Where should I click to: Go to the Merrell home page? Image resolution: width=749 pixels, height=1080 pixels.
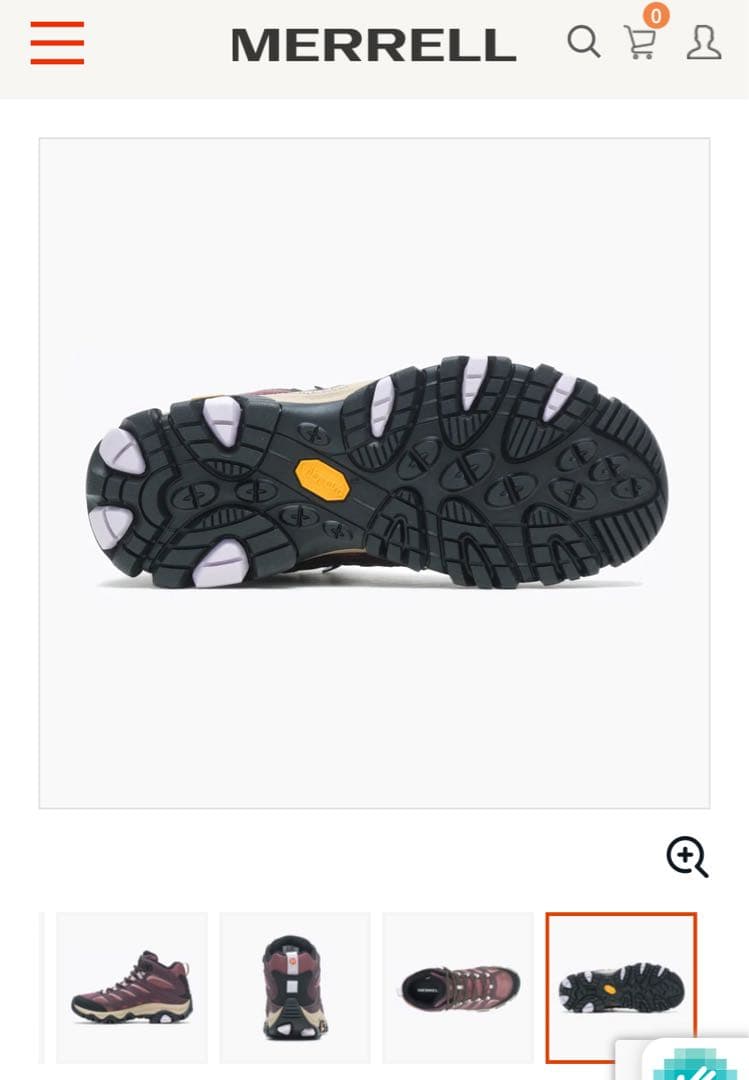pyautogui.click(x=373, y=45)
